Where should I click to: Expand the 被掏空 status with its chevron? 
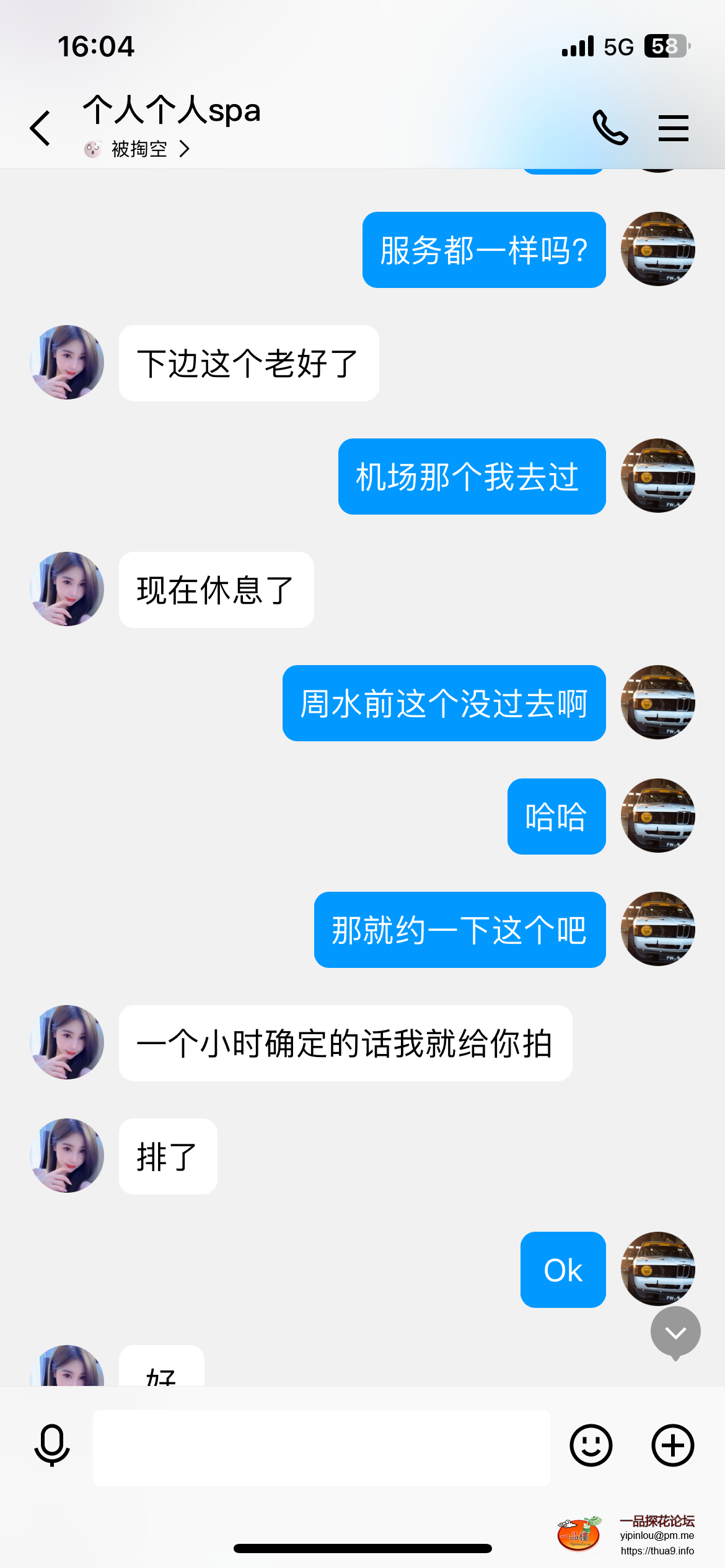point(184,149)
